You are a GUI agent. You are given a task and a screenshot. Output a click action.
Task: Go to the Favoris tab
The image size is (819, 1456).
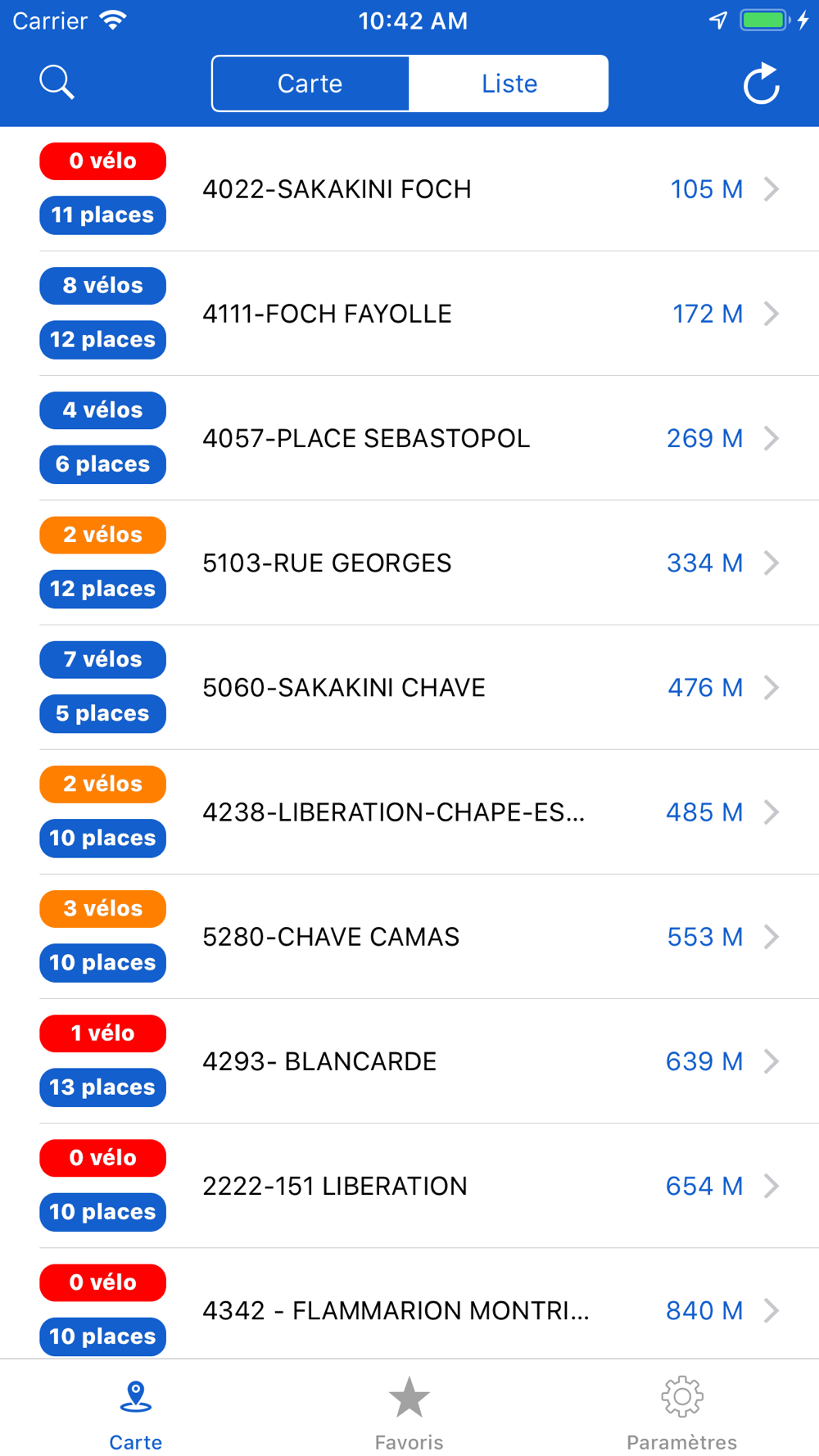click(409, 1413)
